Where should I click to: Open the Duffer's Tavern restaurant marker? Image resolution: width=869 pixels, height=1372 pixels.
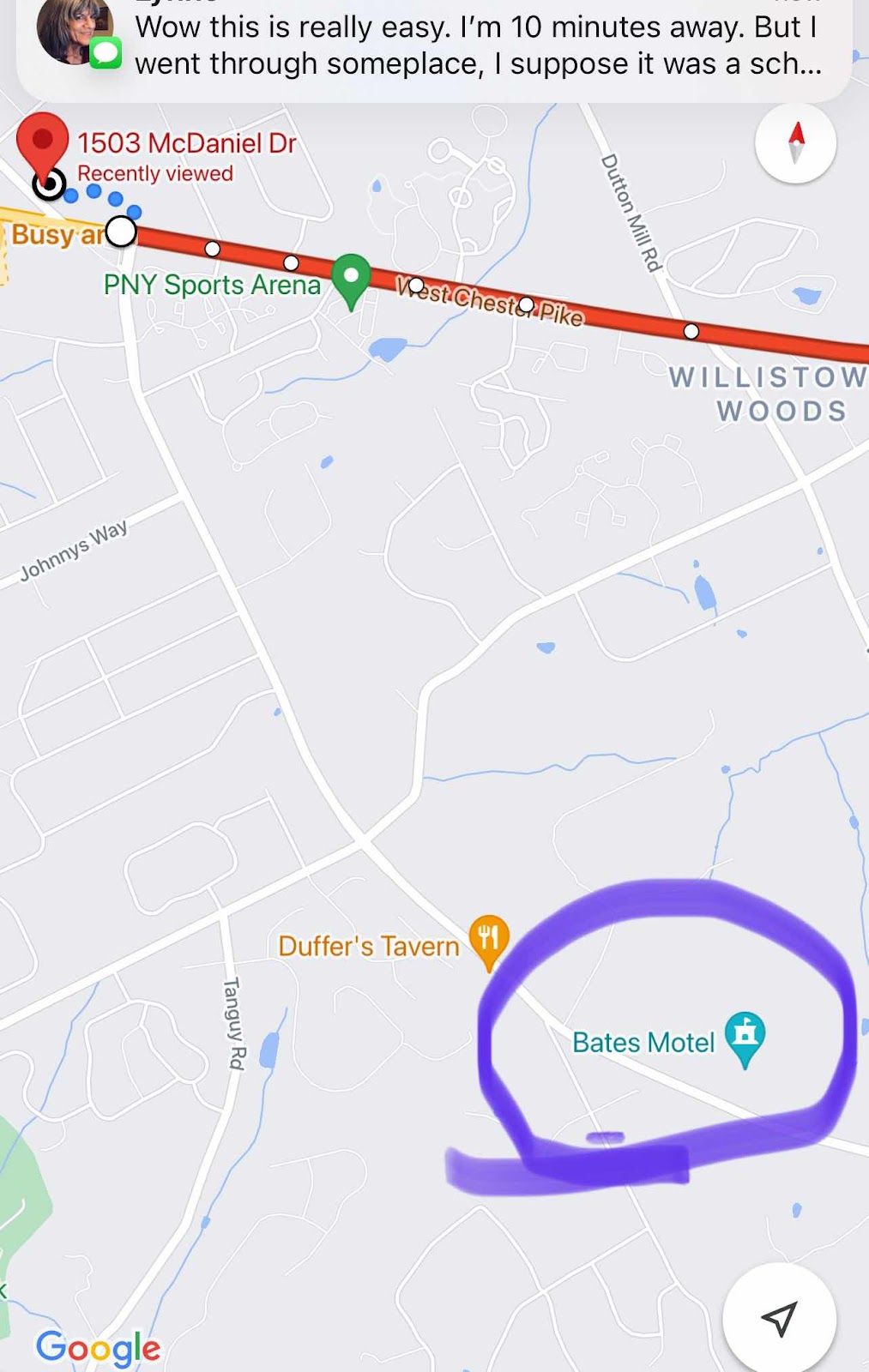(x=489, y=939)
